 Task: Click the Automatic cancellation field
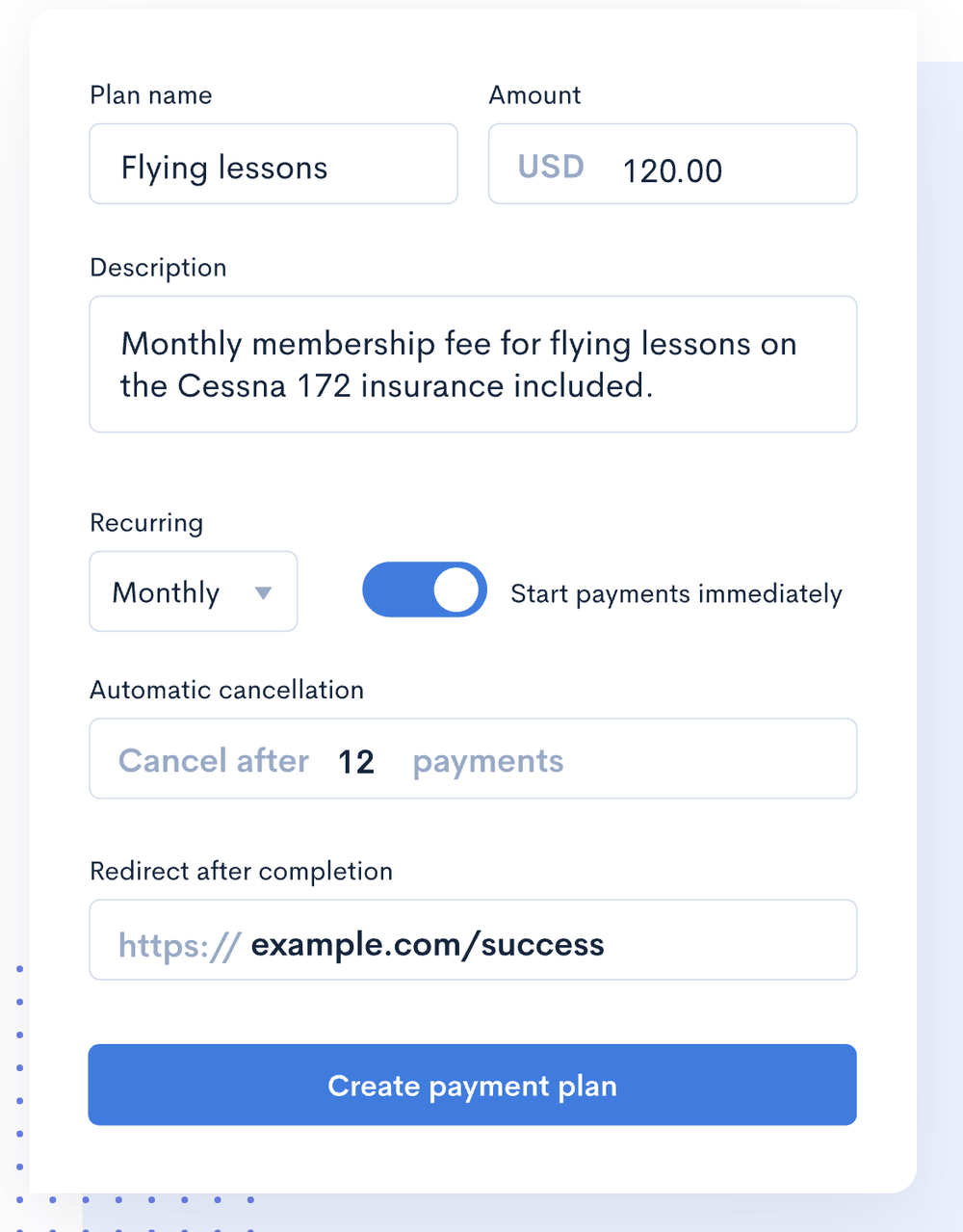click(x=472, y=759)
